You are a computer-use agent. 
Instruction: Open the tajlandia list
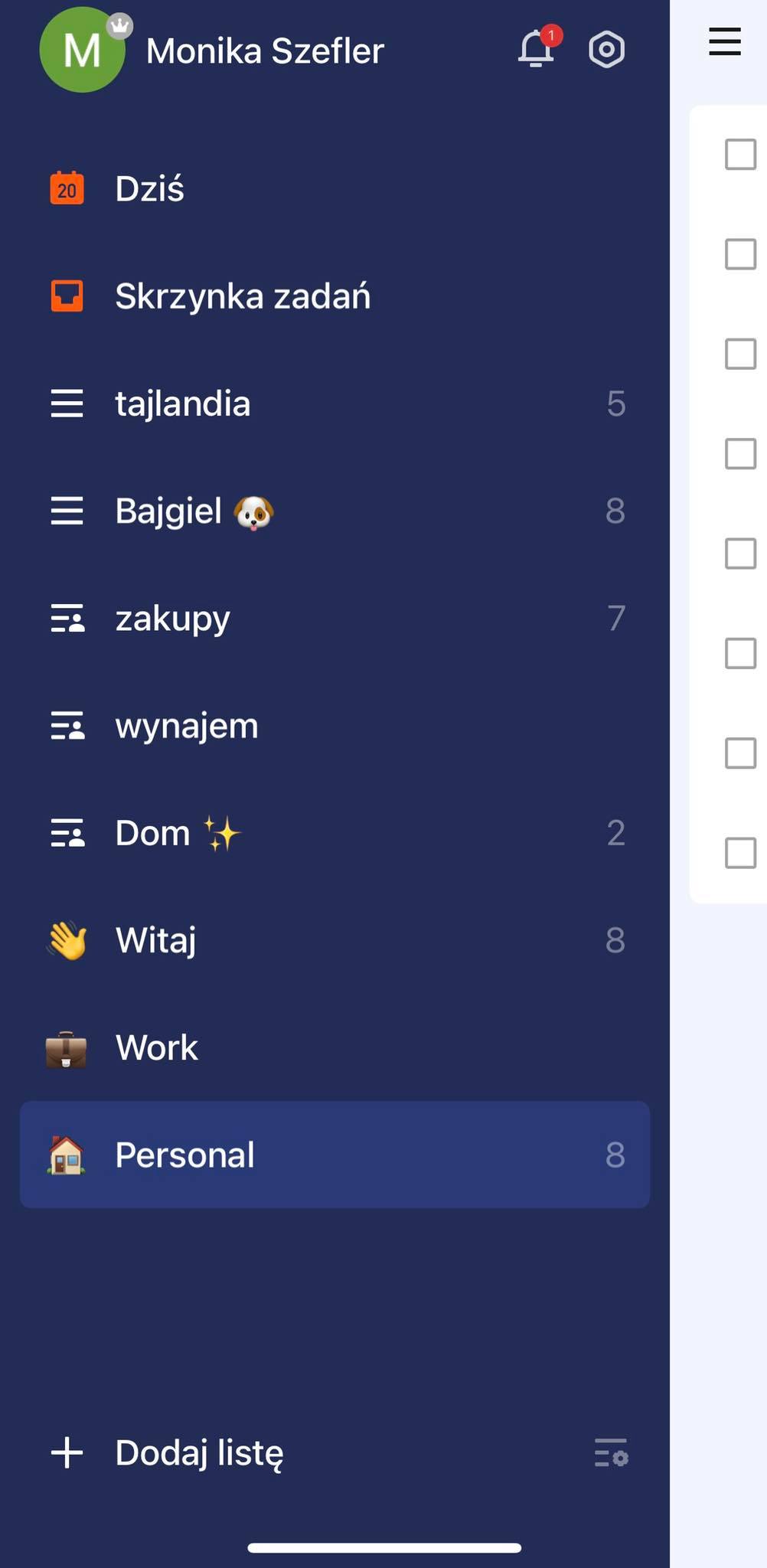pos(335,403)
